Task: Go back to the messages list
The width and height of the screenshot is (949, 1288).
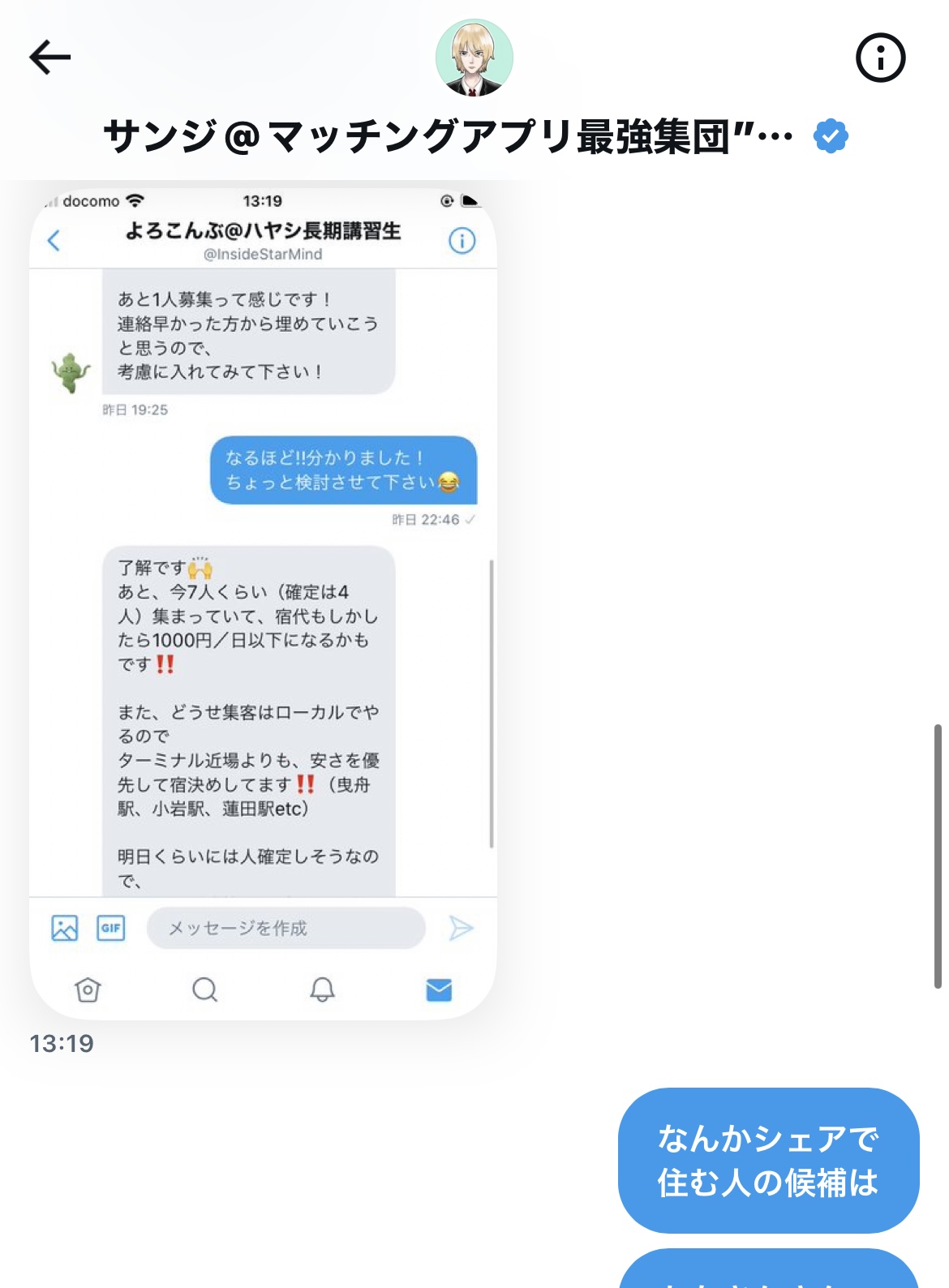Action: pos(50,58)
